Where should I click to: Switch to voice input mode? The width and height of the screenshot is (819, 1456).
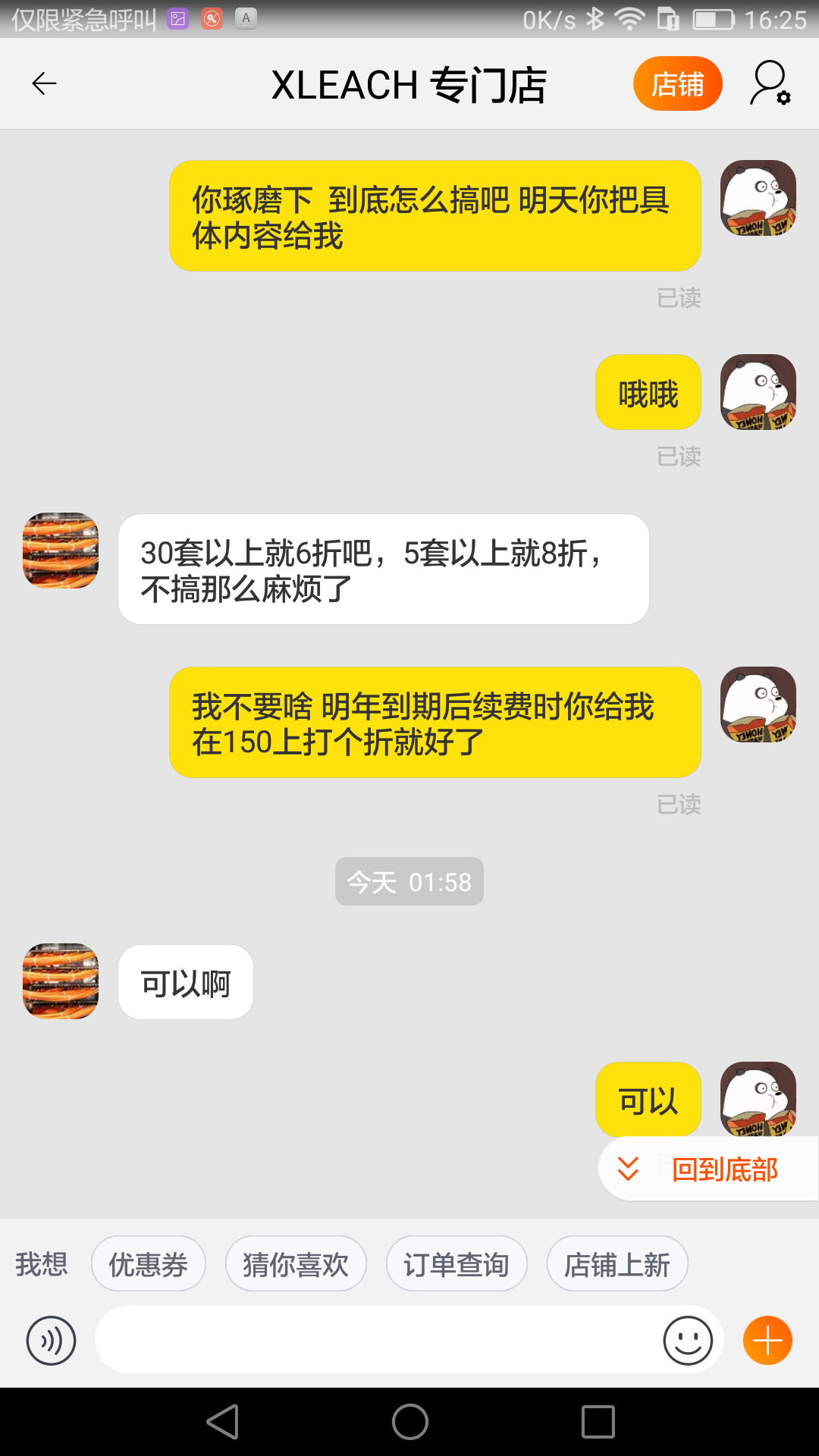51,1340
